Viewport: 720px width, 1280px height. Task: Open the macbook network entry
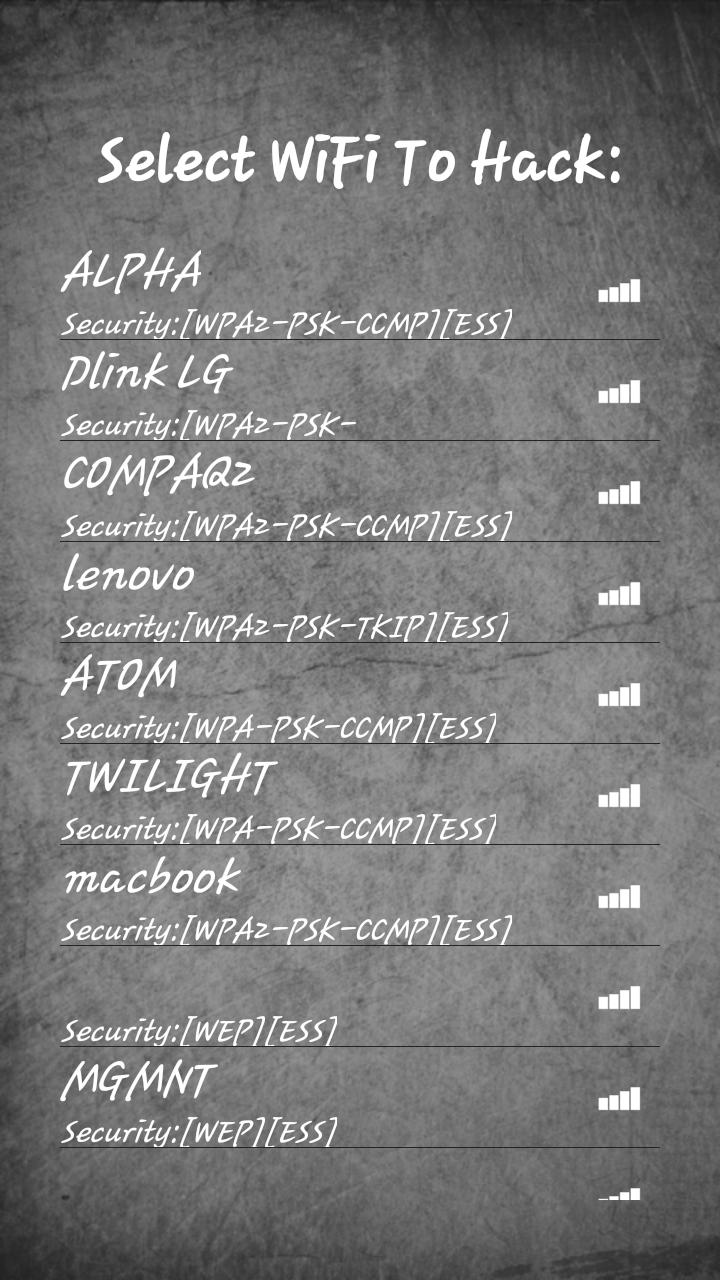[359, 897]
